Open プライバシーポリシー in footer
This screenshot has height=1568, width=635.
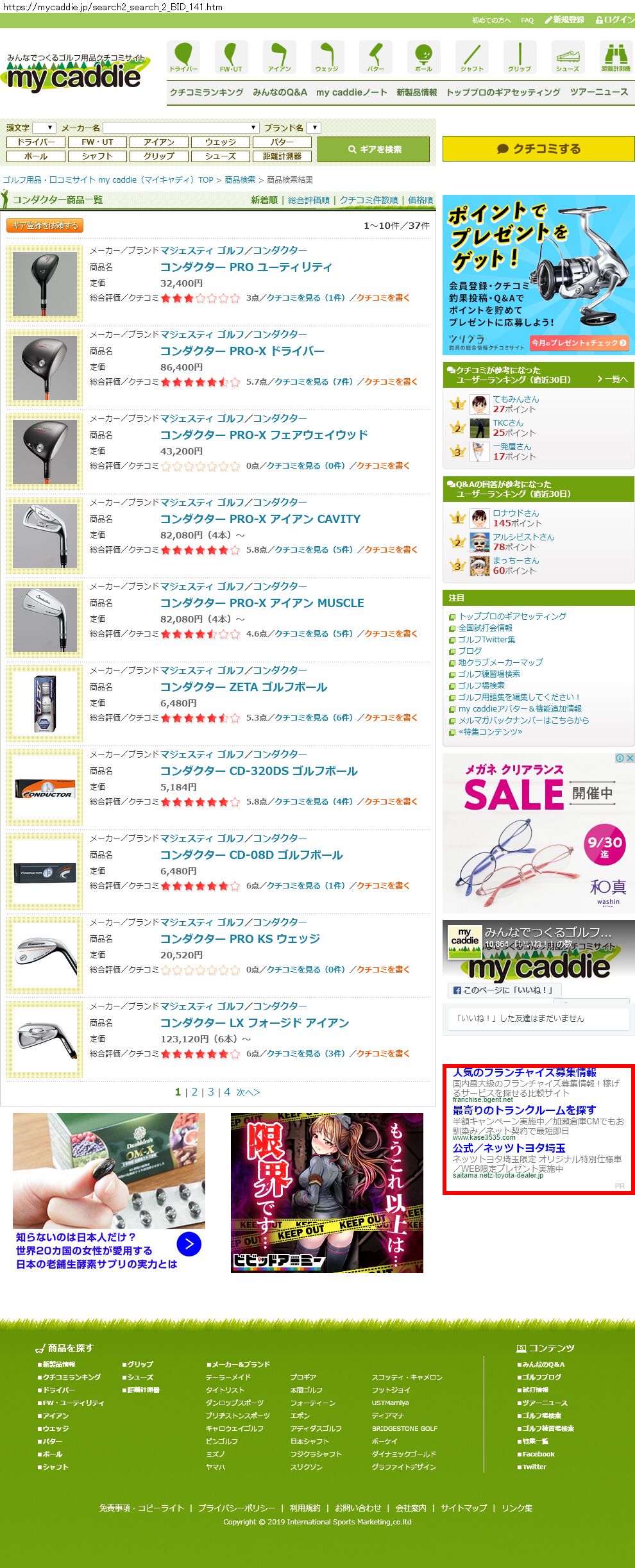pos(236,1508)
